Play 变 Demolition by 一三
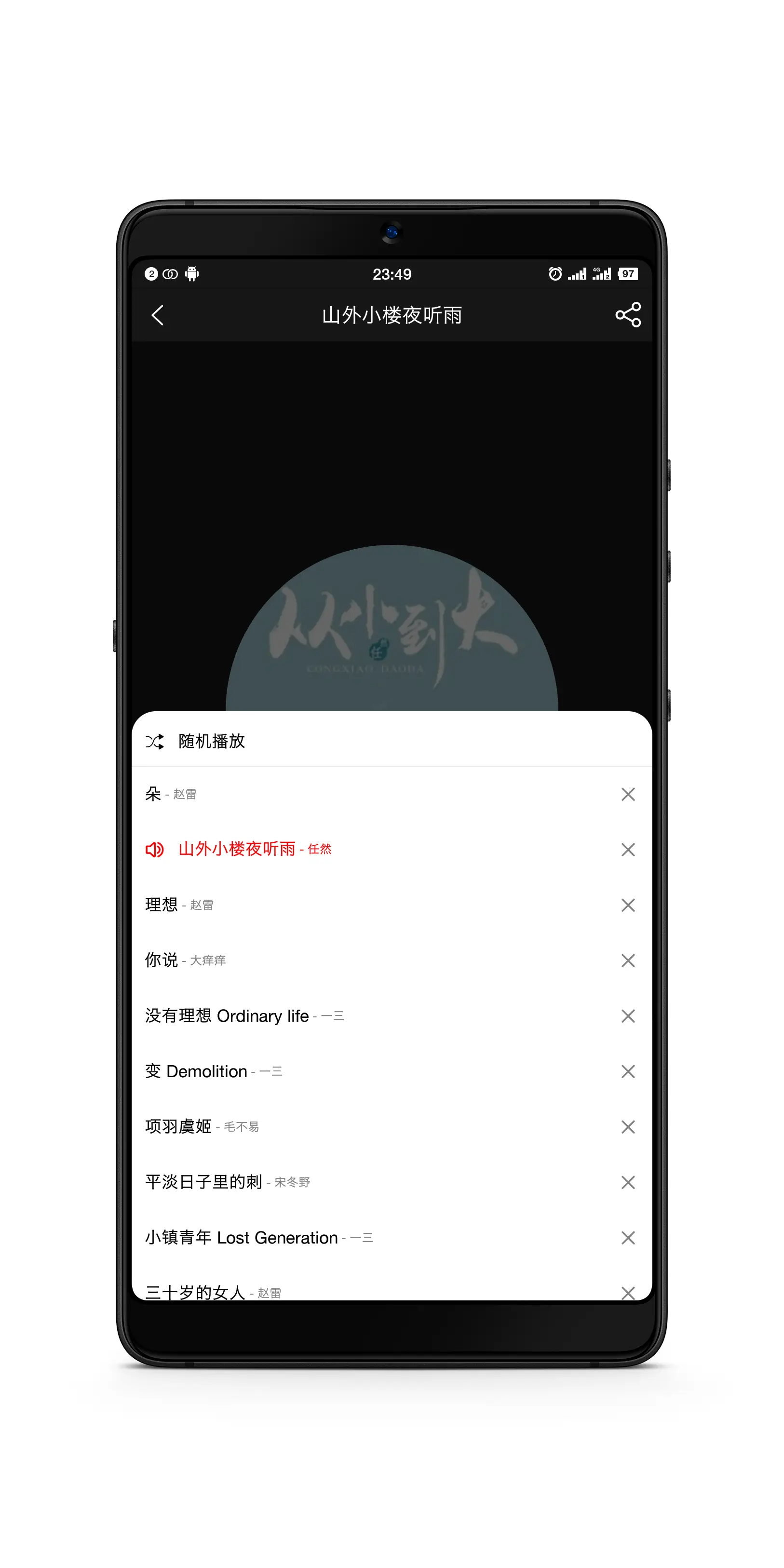Screen dimensions: 784x1568 213,1071
